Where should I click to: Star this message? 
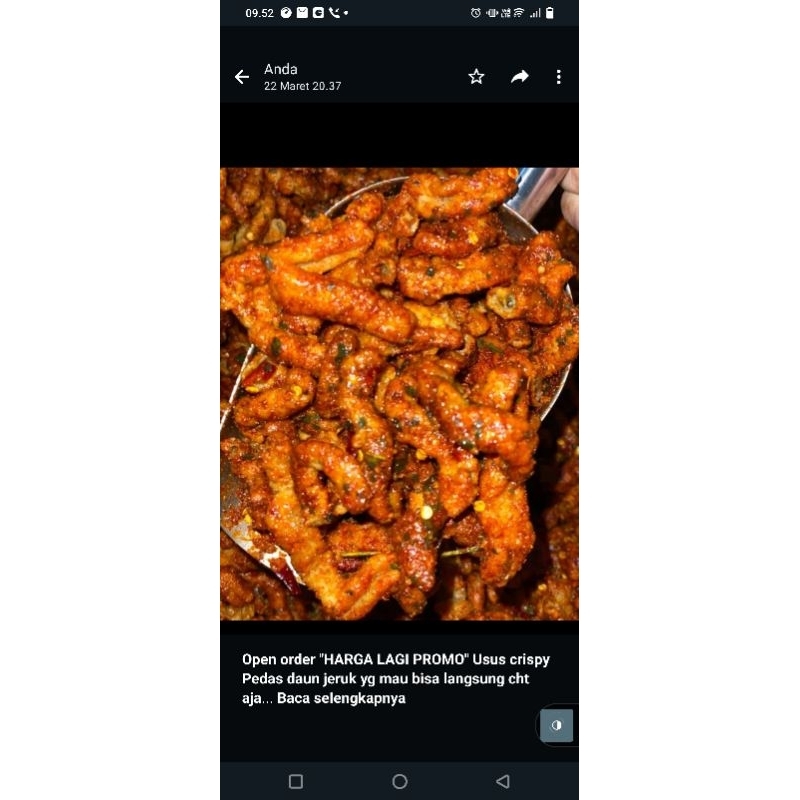[x=476, y=77]
